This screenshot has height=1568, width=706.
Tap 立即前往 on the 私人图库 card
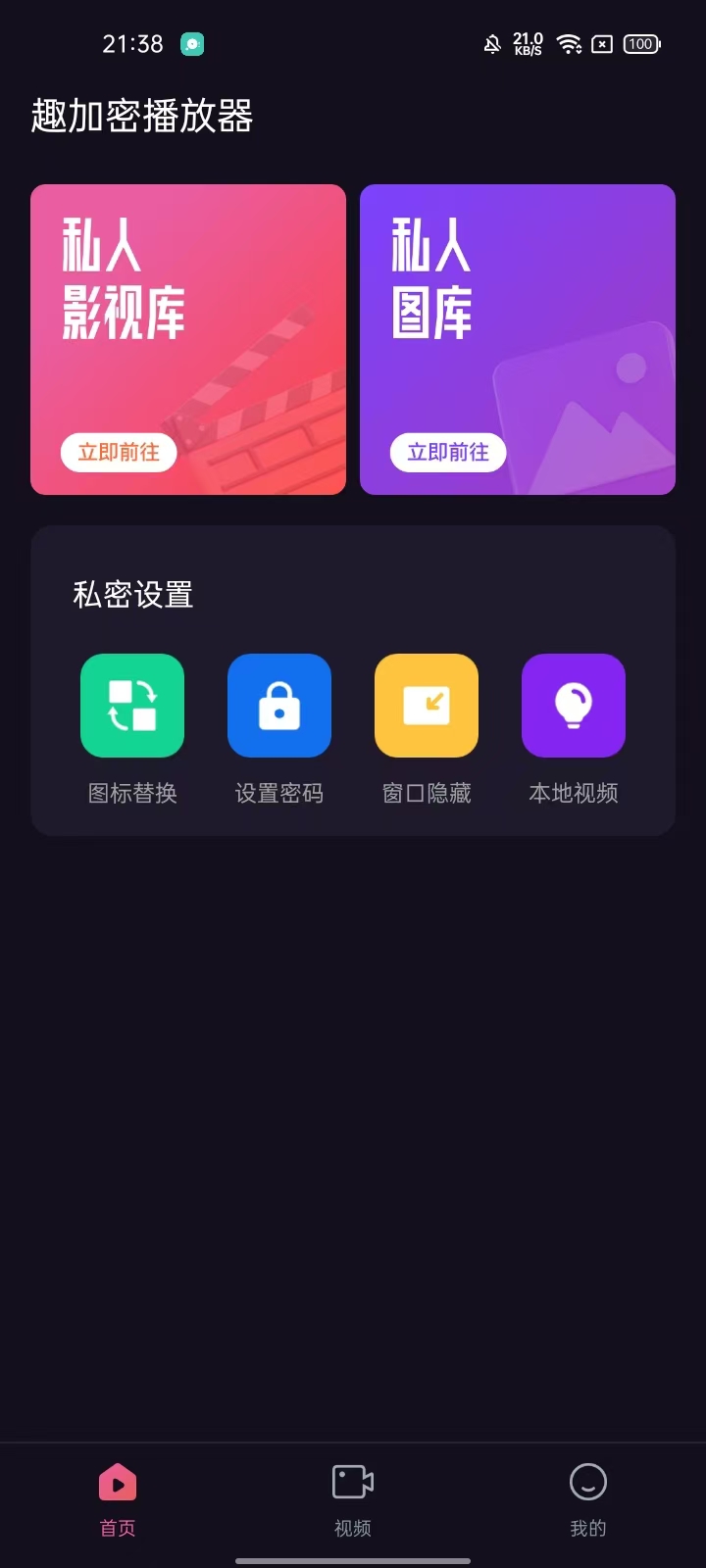[448, 452]
